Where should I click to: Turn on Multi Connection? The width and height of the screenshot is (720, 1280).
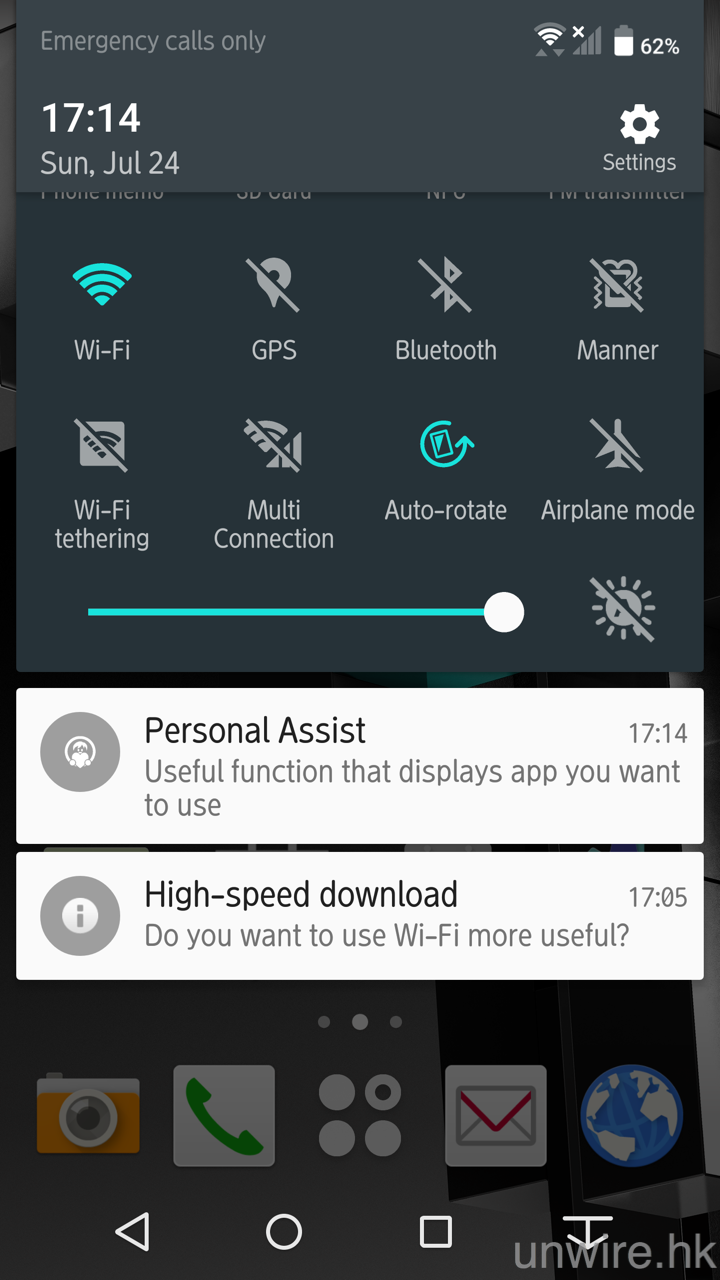[x=274, y=447]
